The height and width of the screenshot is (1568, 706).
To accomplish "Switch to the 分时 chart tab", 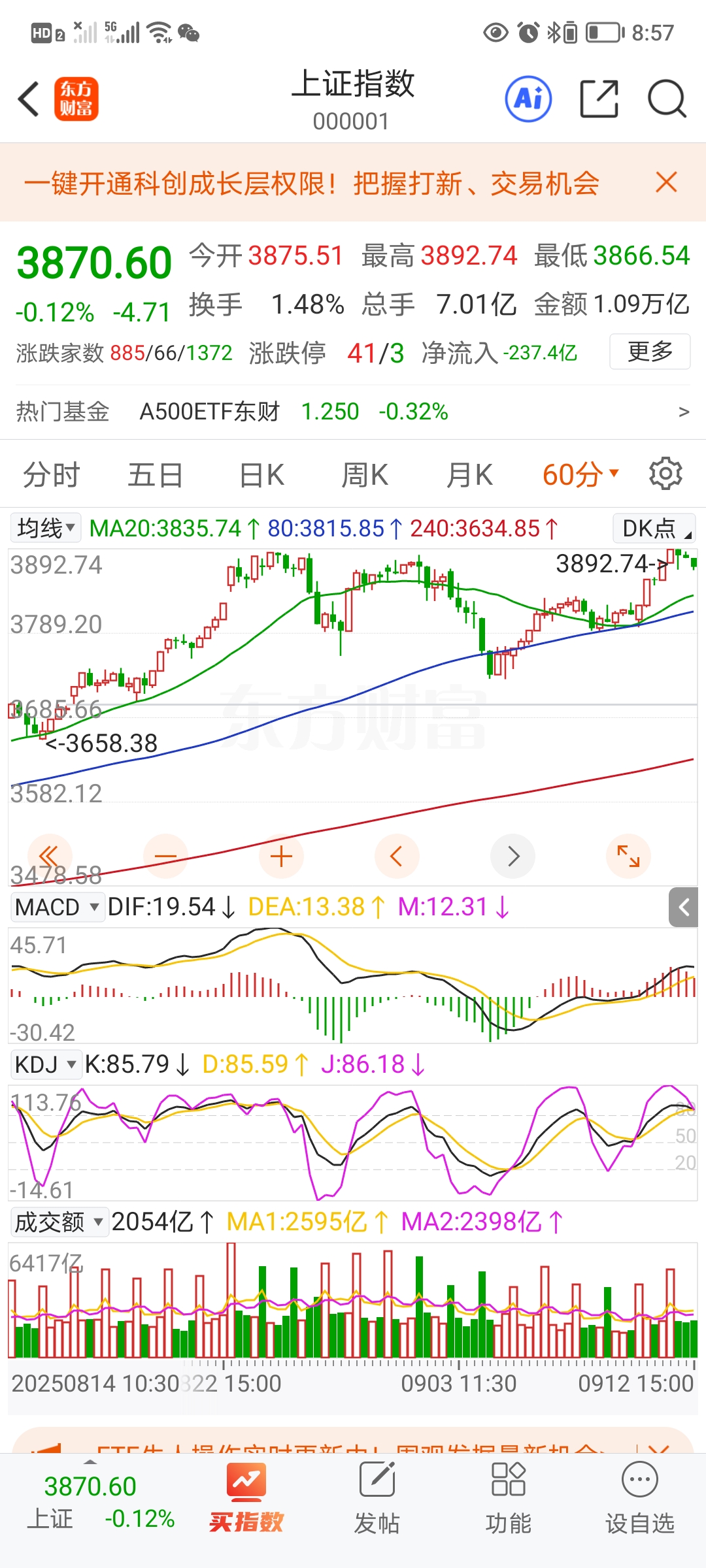I will tap(51, 474).
